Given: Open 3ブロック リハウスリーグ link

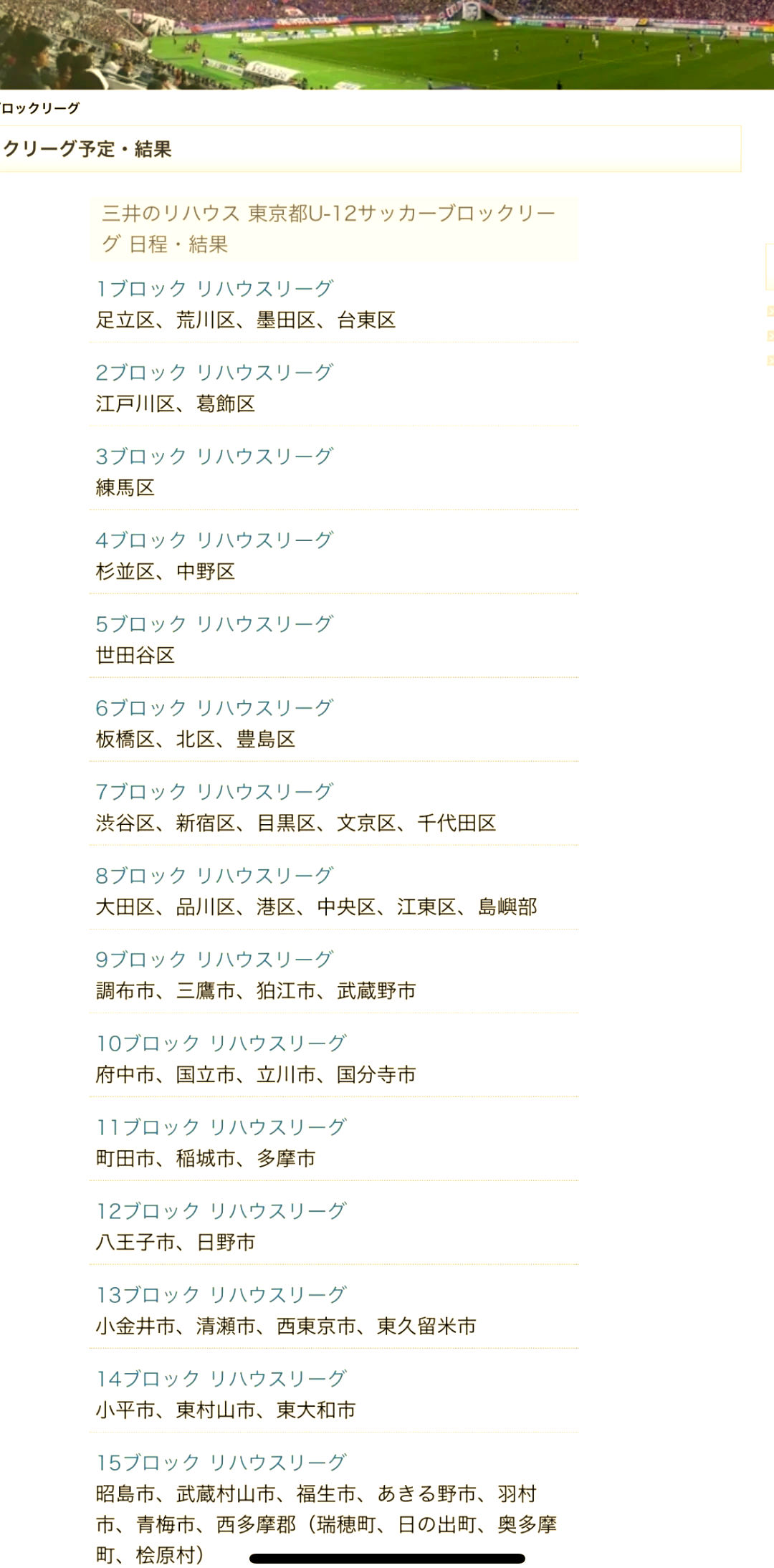Looking at the screenshot, I should (214, 456).
